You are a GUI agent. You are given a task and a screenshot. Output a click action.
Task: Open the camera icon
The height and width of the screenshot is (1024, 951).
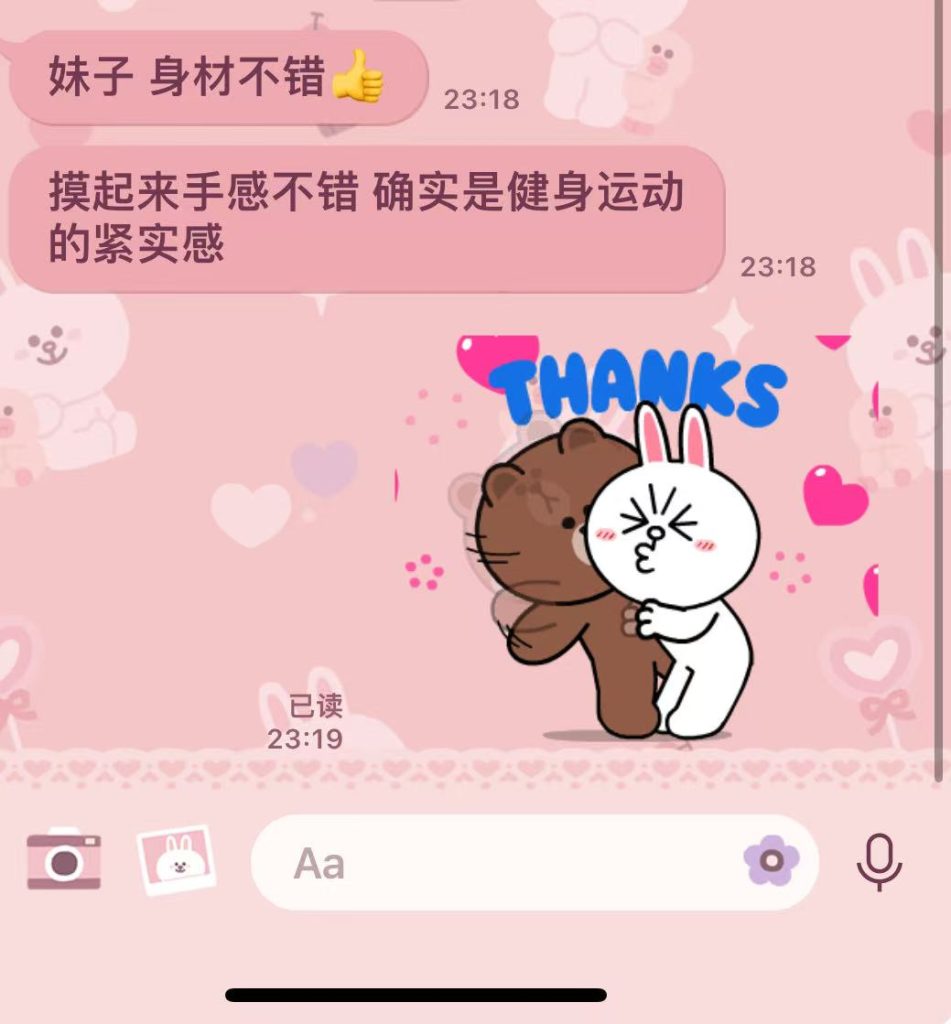point(64,860)
